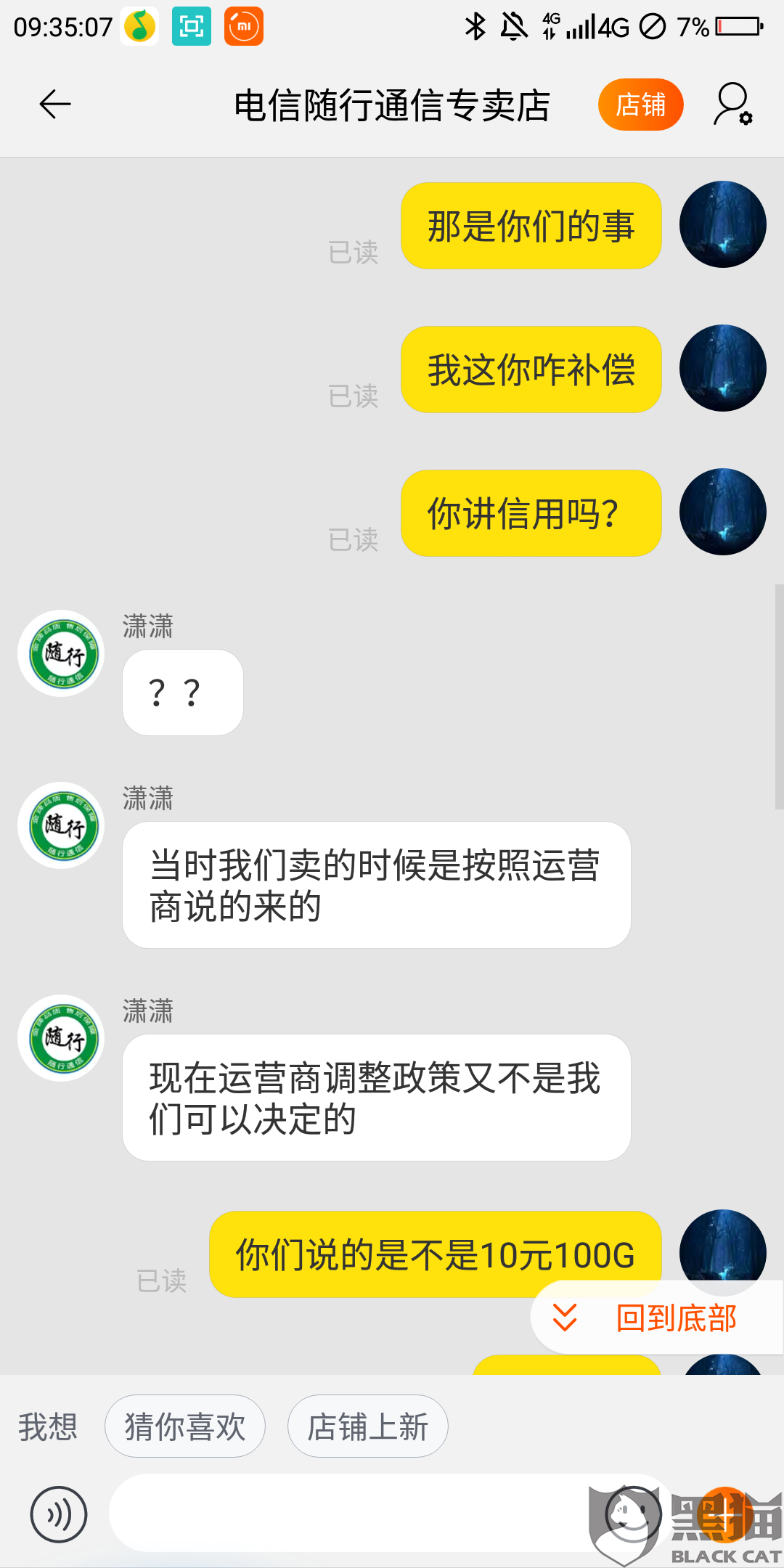
Task: Open more attachment options plus icon
Action: (x=724, y=1514)
